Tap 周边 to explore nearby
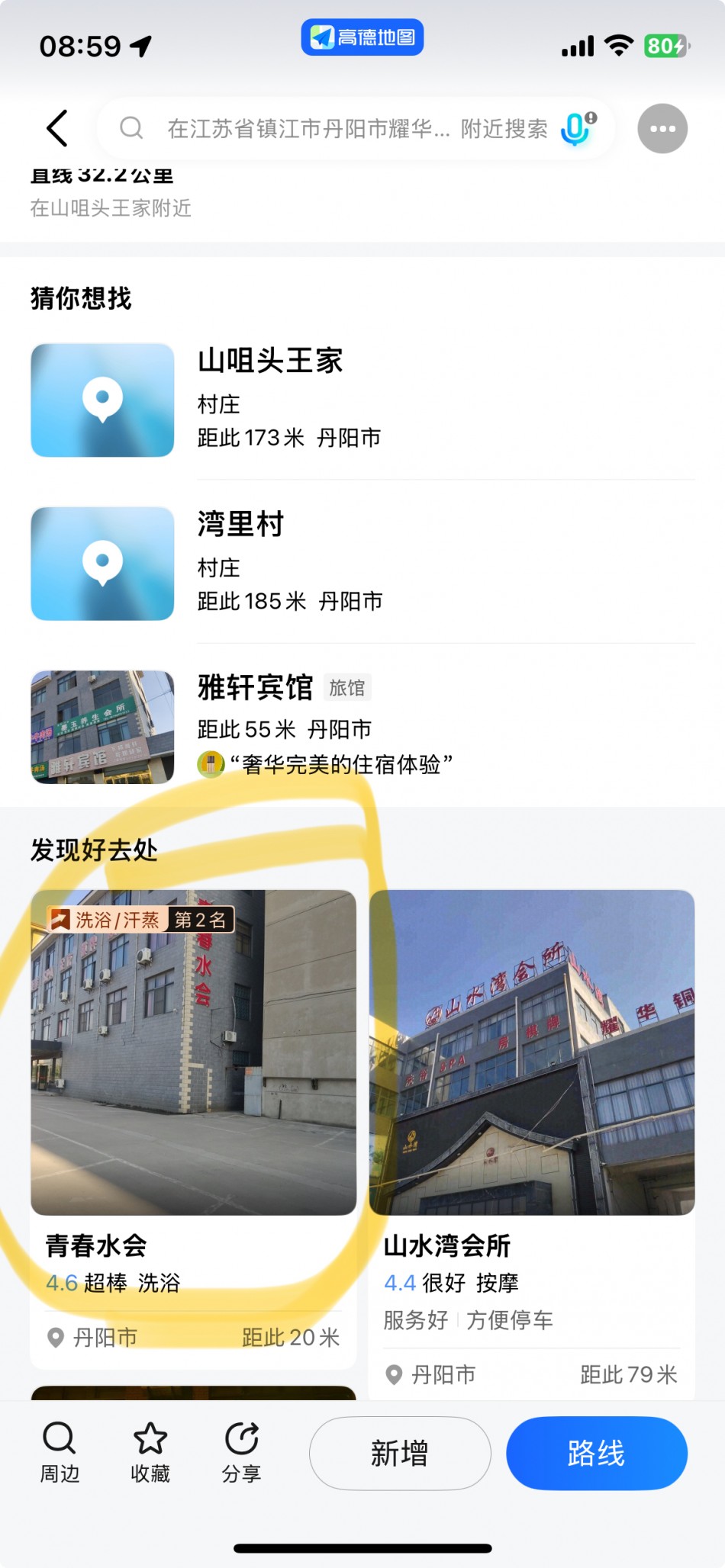The image size is (725, 1568). (60, 1452)
